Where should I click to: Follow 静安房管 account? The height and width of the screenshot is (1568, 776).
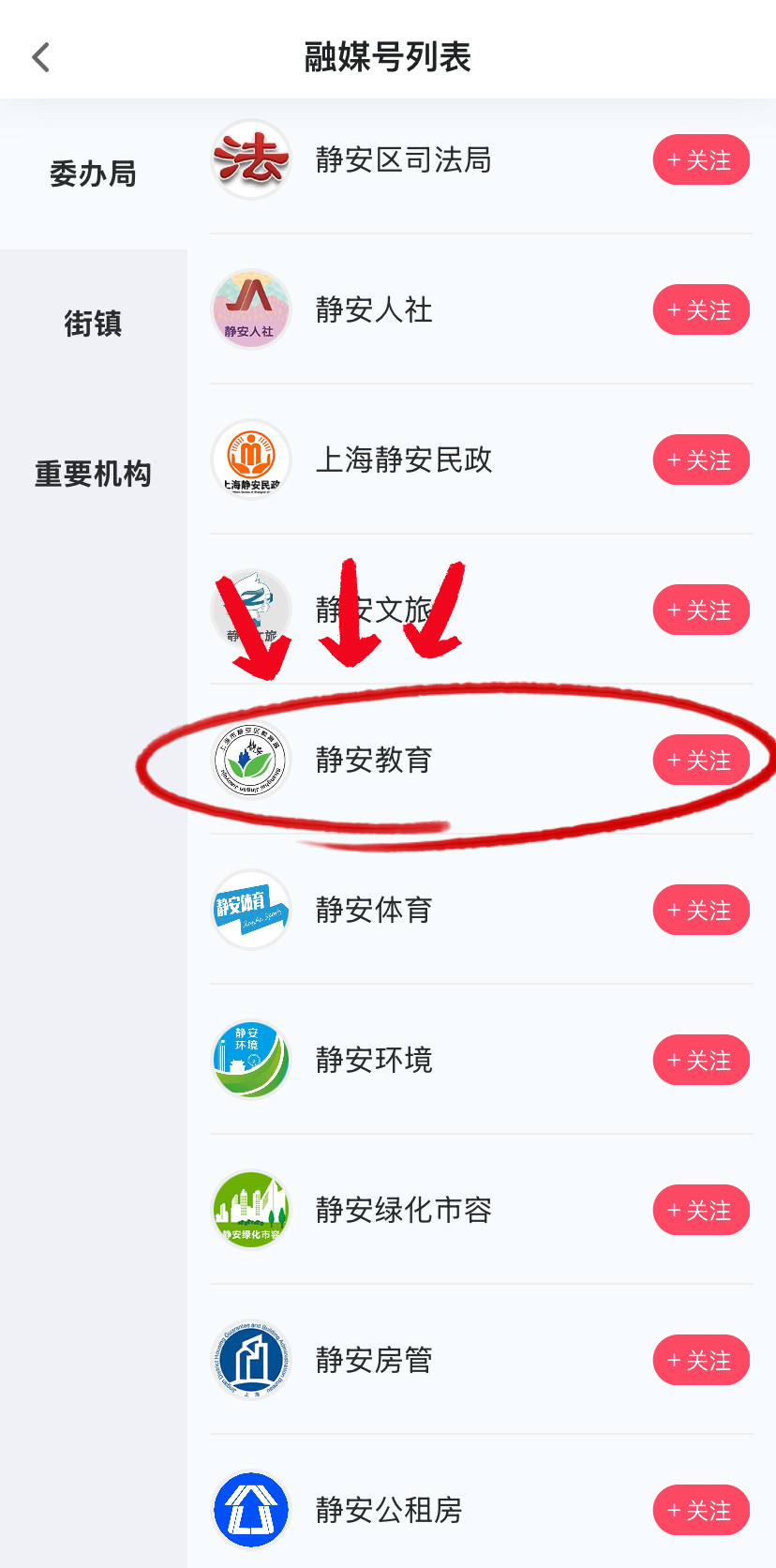pyautogui.click(x=700, y=1361)
